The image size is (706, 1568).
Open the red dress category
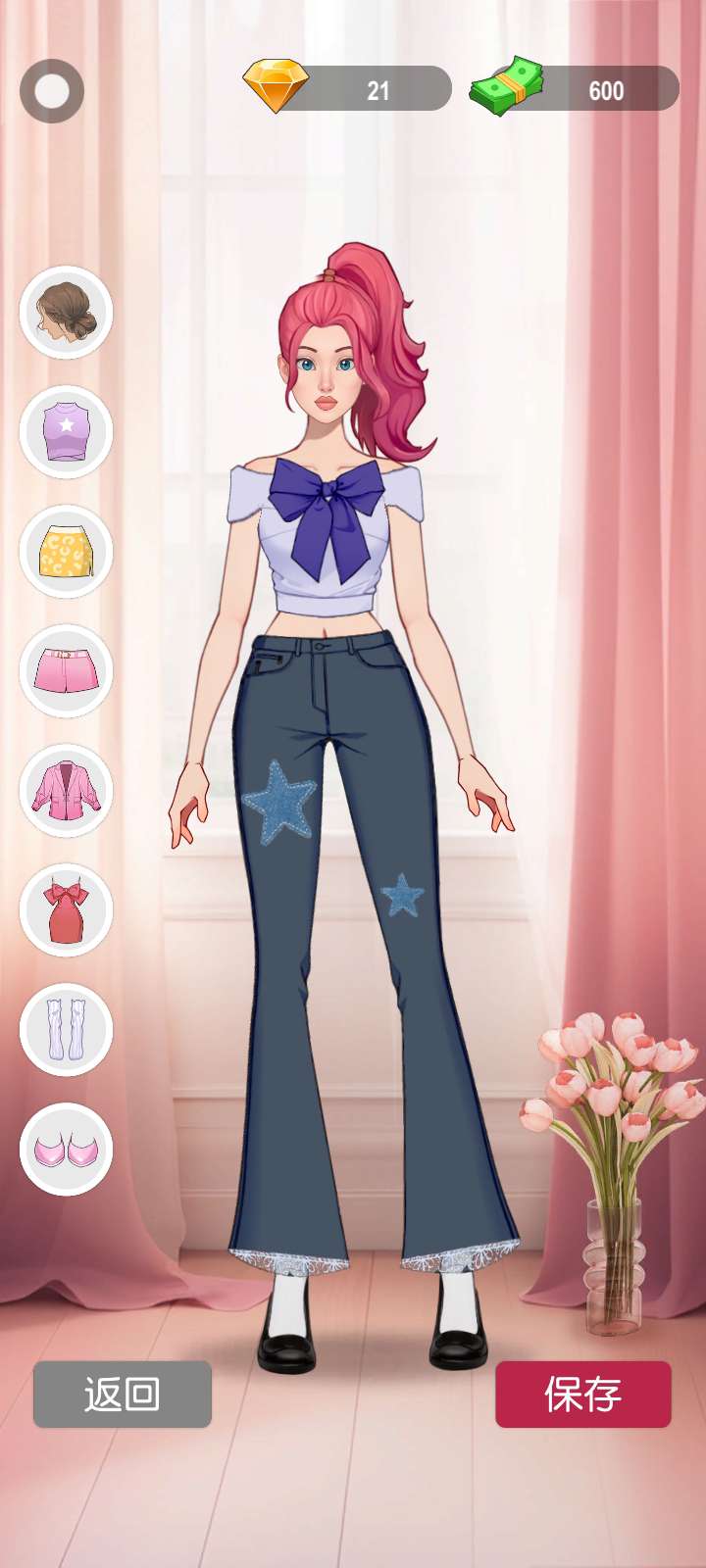click(x=66, y=910)
